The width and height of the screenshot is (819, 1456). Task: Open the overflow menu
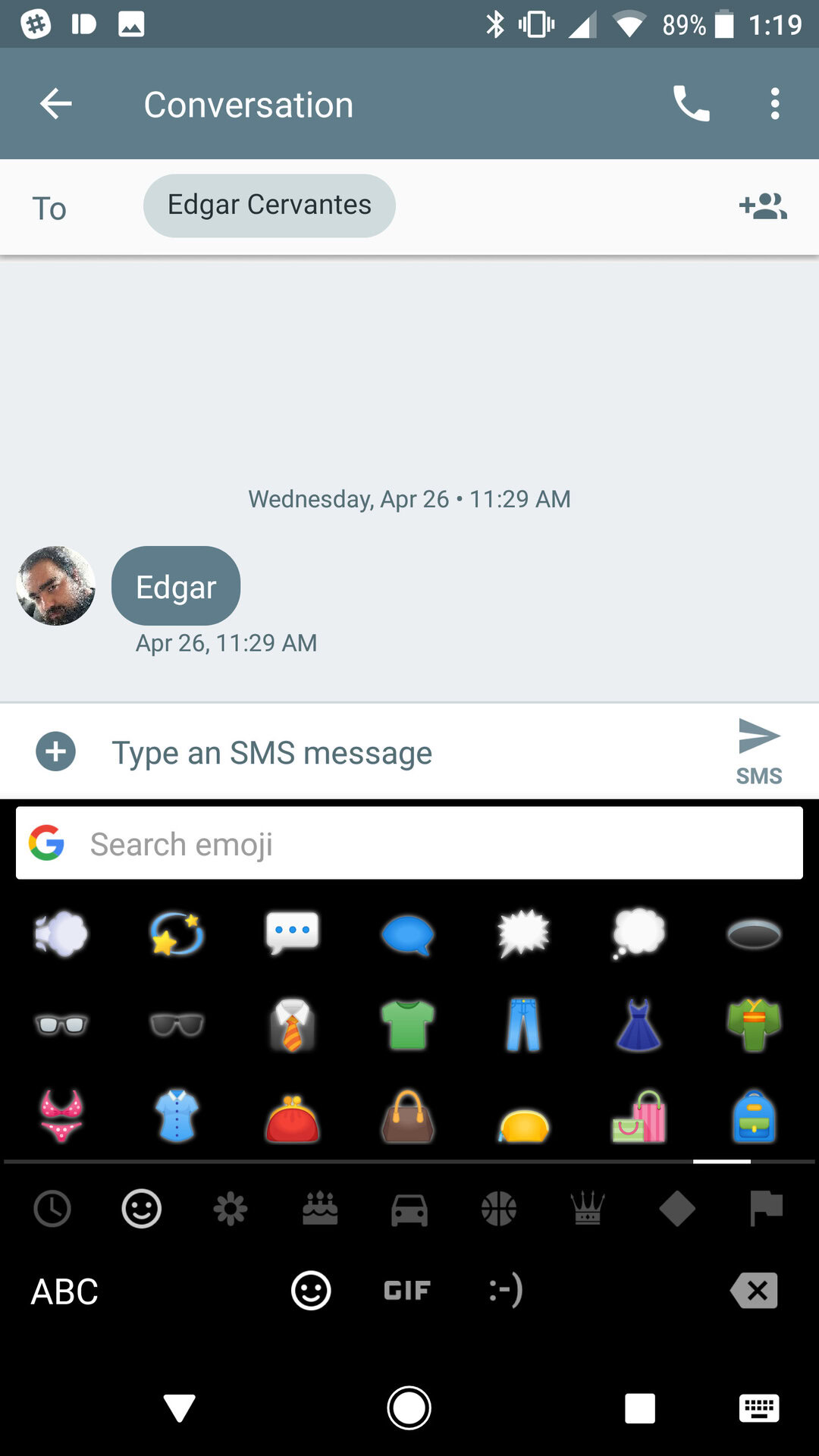[x=774, y=104]
